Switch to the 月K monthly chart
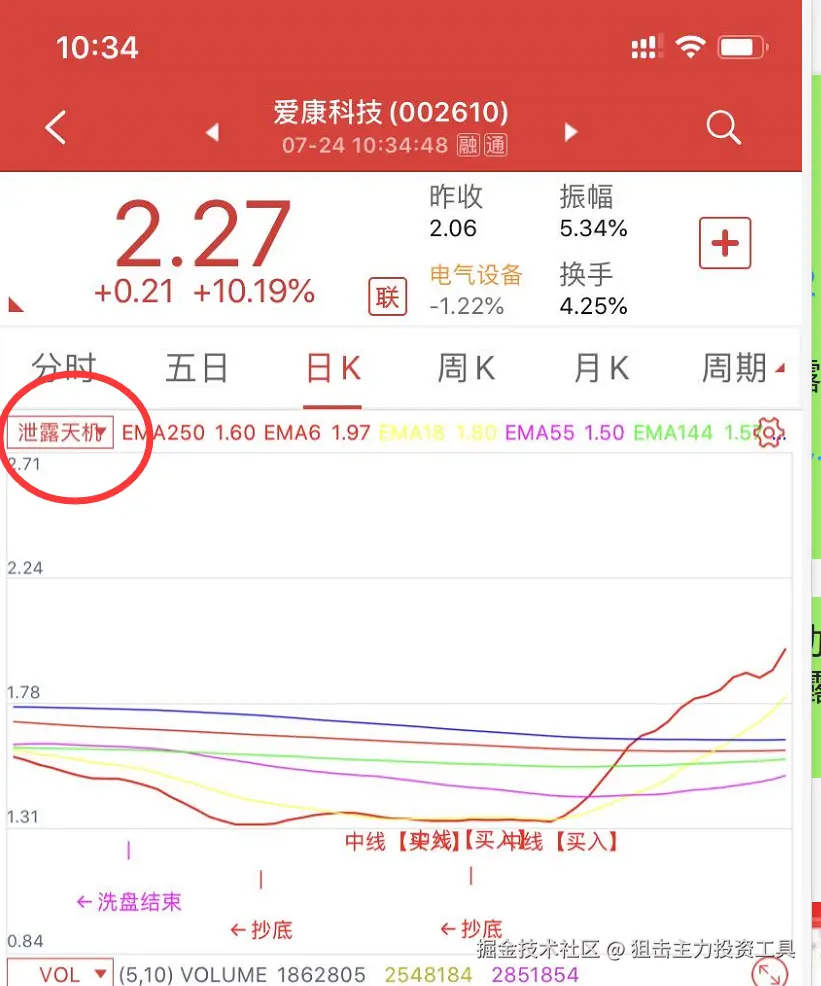821x986 pixels. pyautogui.click(x=600, y=367)
